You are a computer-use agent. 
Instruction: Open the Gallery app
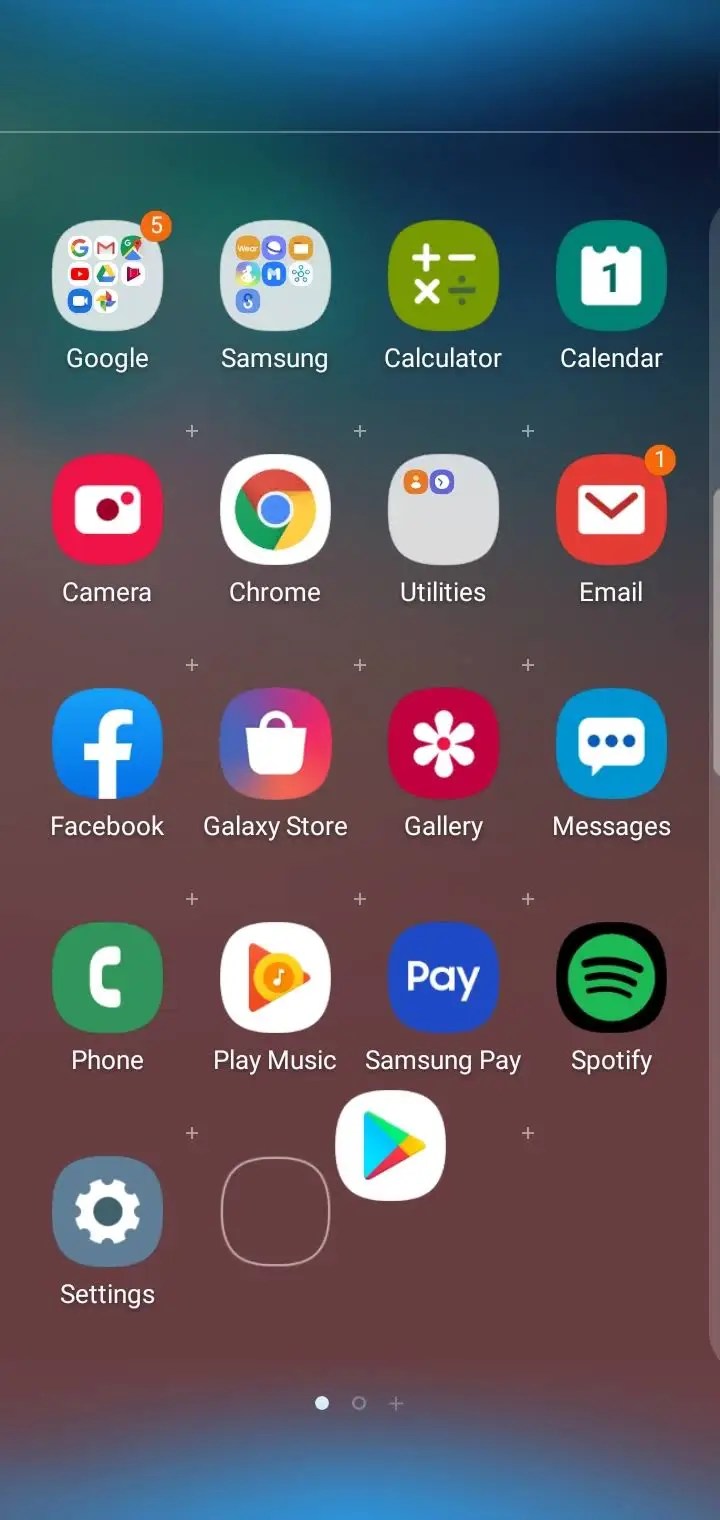[443, 744]
